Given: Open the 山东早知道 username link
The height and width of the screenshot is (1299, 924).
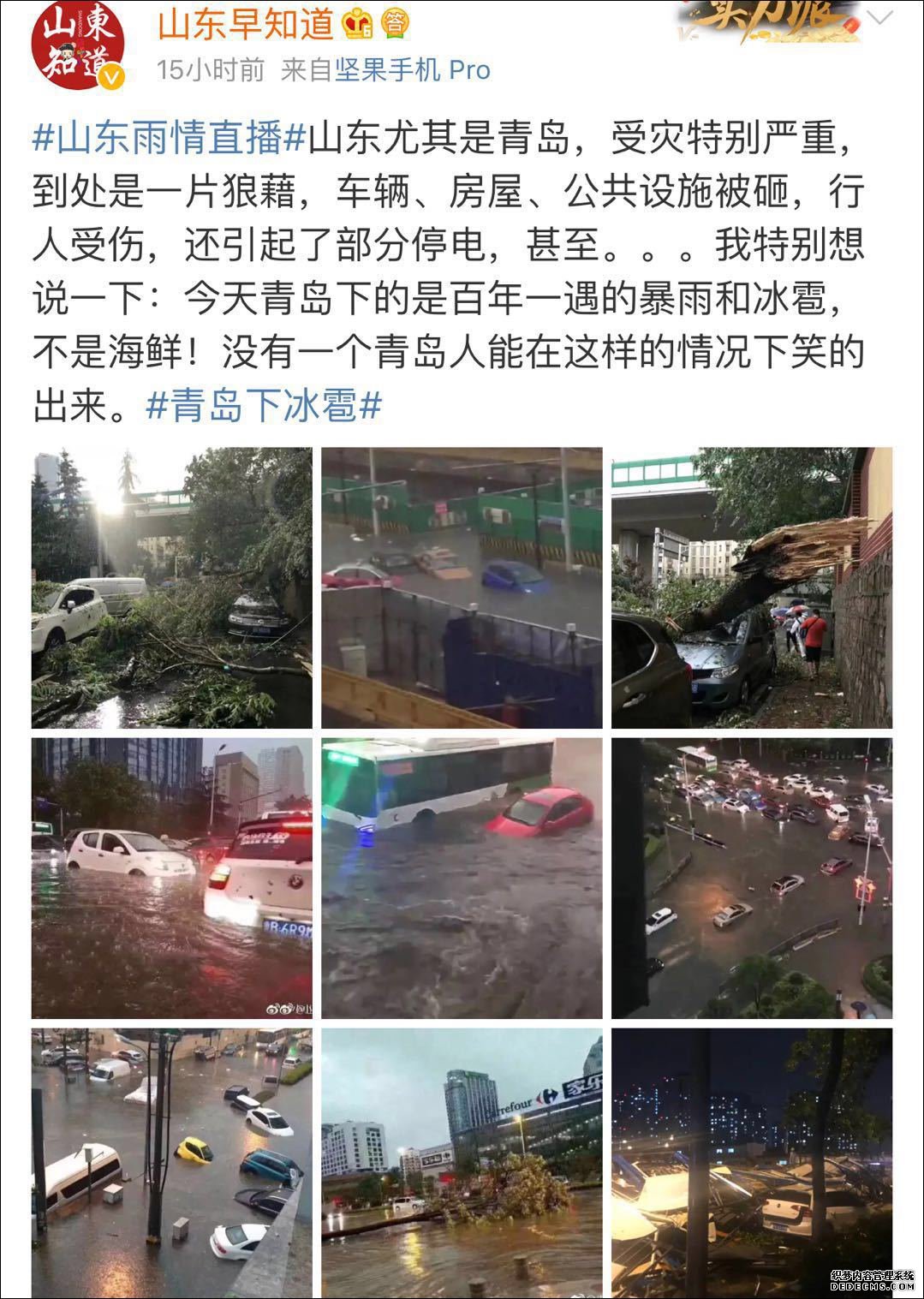Looking at the screenshot, I should pyautogui.click(x=246, y=25).
